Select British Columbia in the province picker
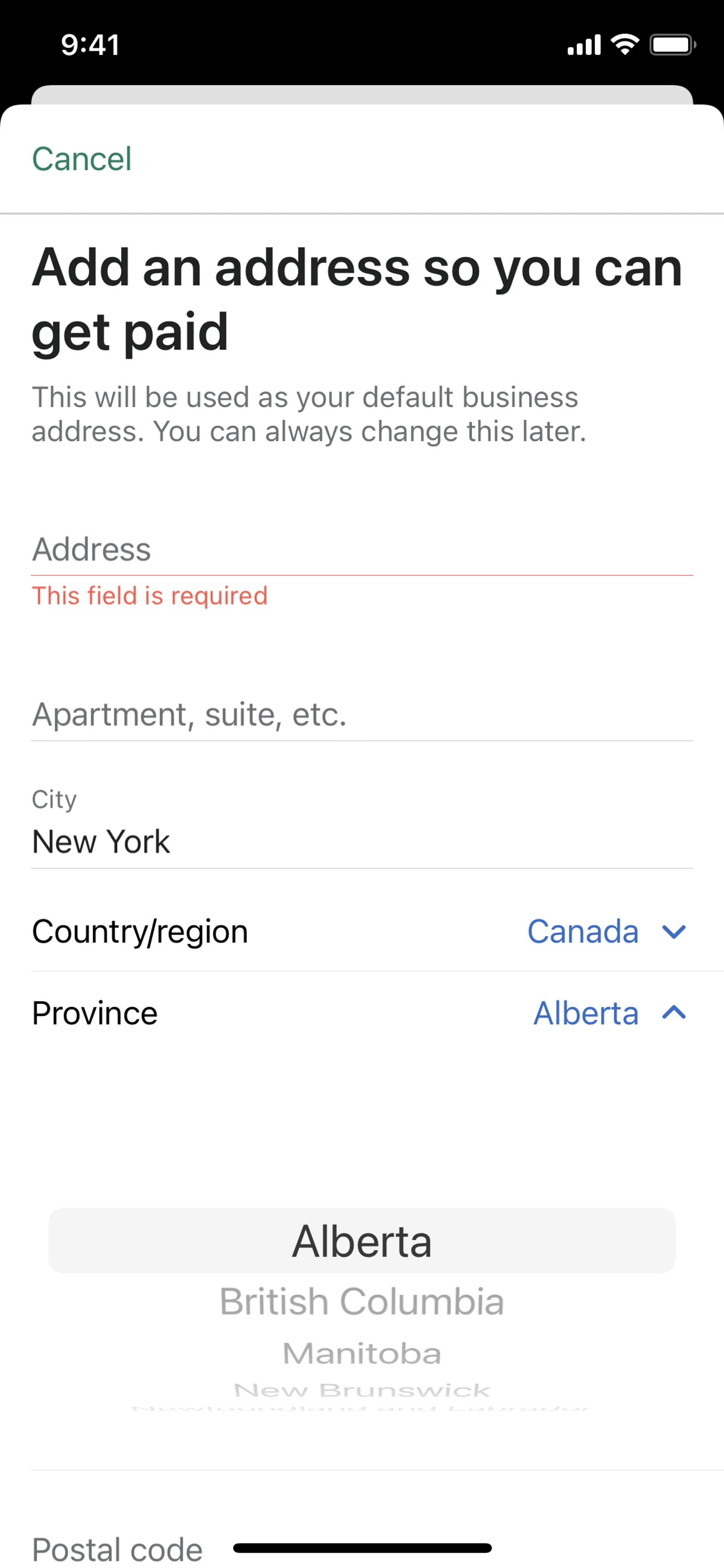Image resolution: width=724 pixels, height=1568 pixels. (361, 1302)
